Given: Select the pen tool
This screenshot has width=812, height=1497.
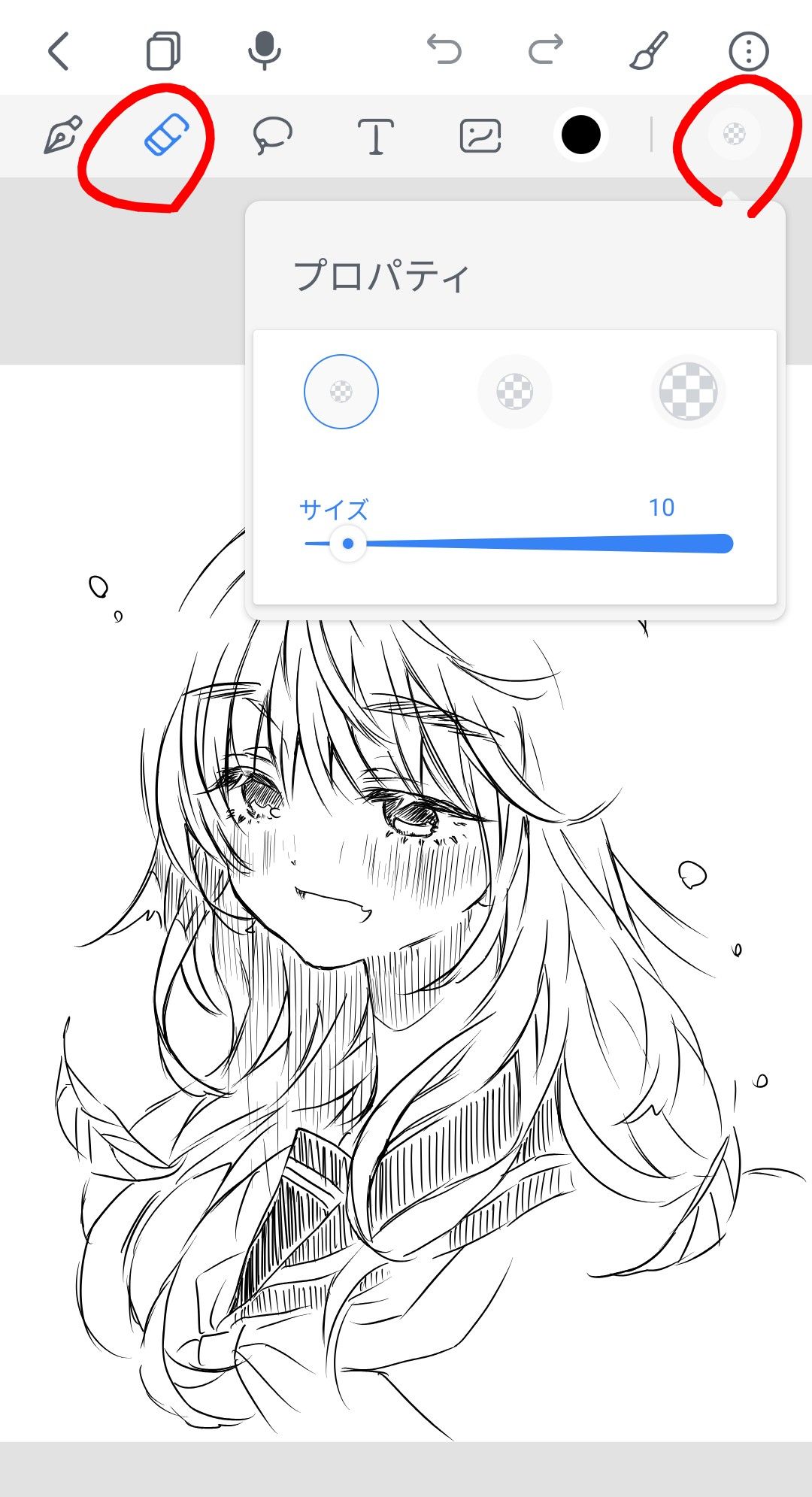Looking at the screenshot, I should 62,136.
